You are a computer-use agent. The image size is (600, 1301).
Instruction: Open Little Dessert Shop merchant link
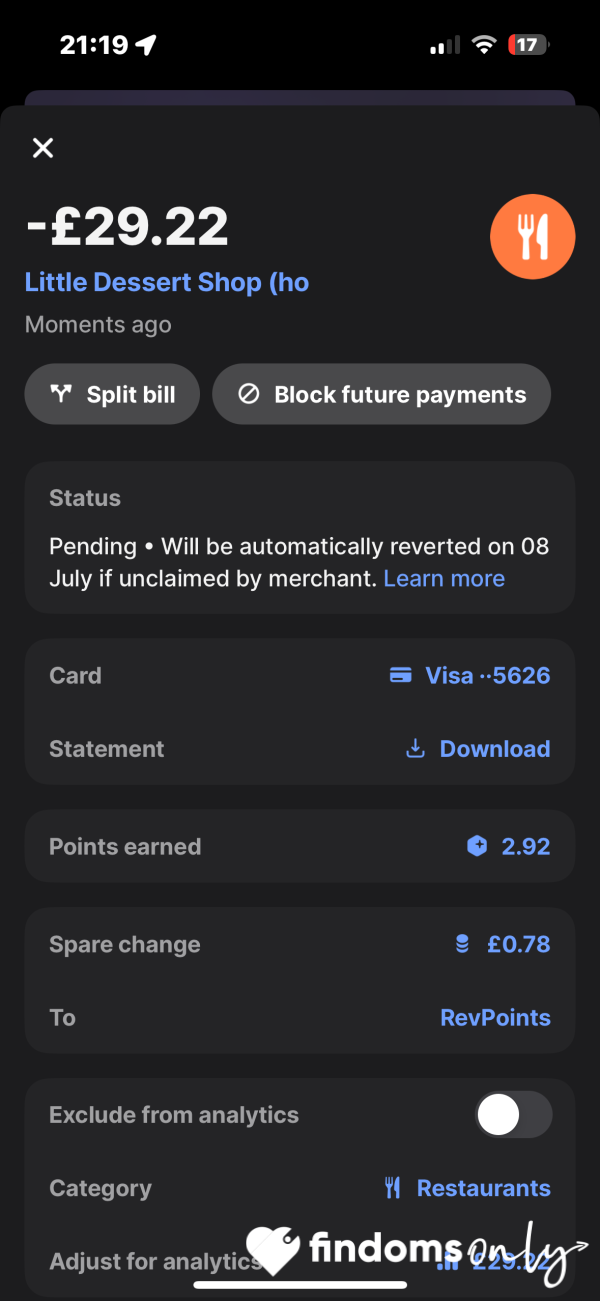tap(167, 282)
